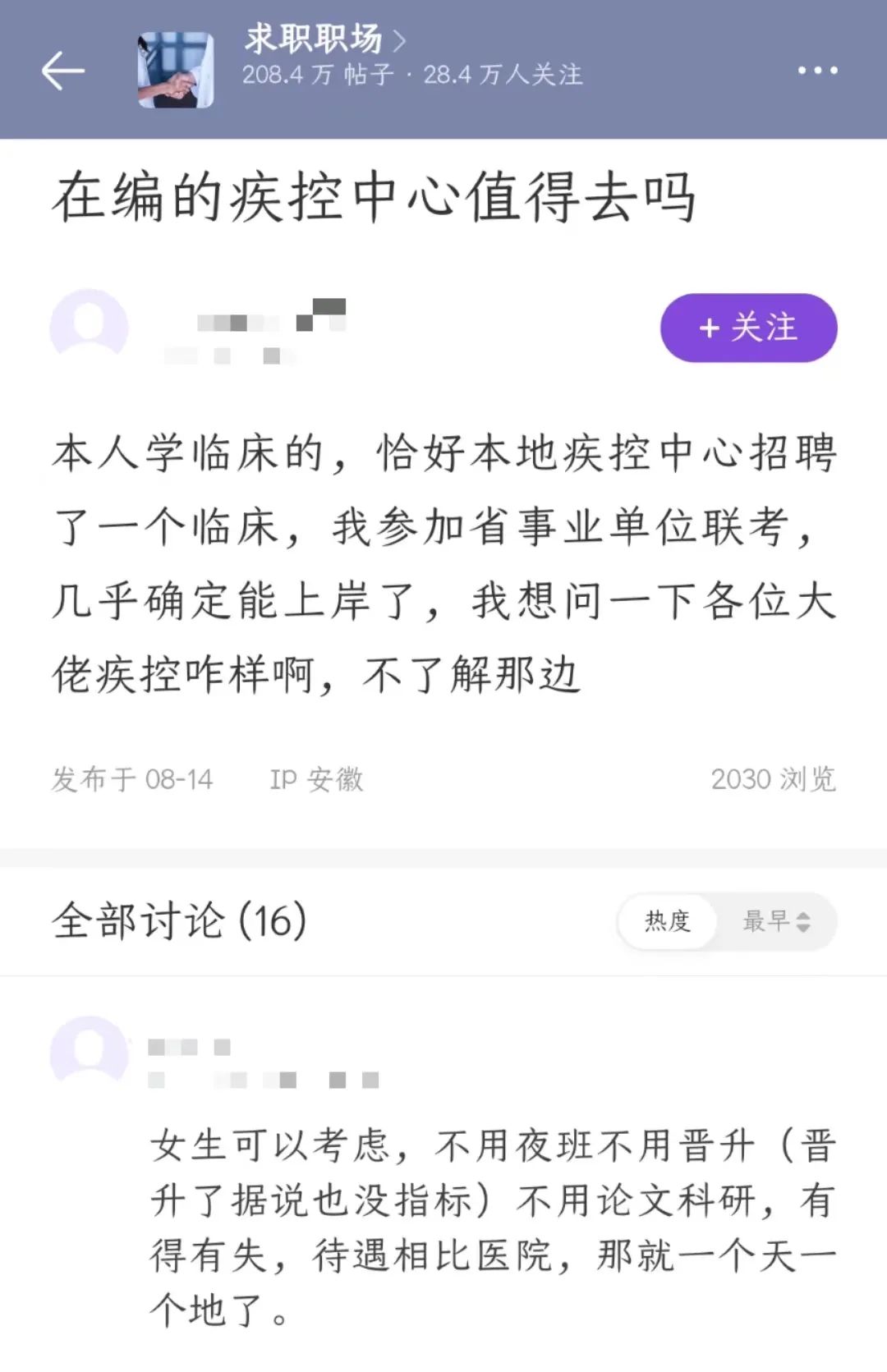Sort discussions by 最早
Viewport: 887px width, 1372px height.
click(775, 921)
